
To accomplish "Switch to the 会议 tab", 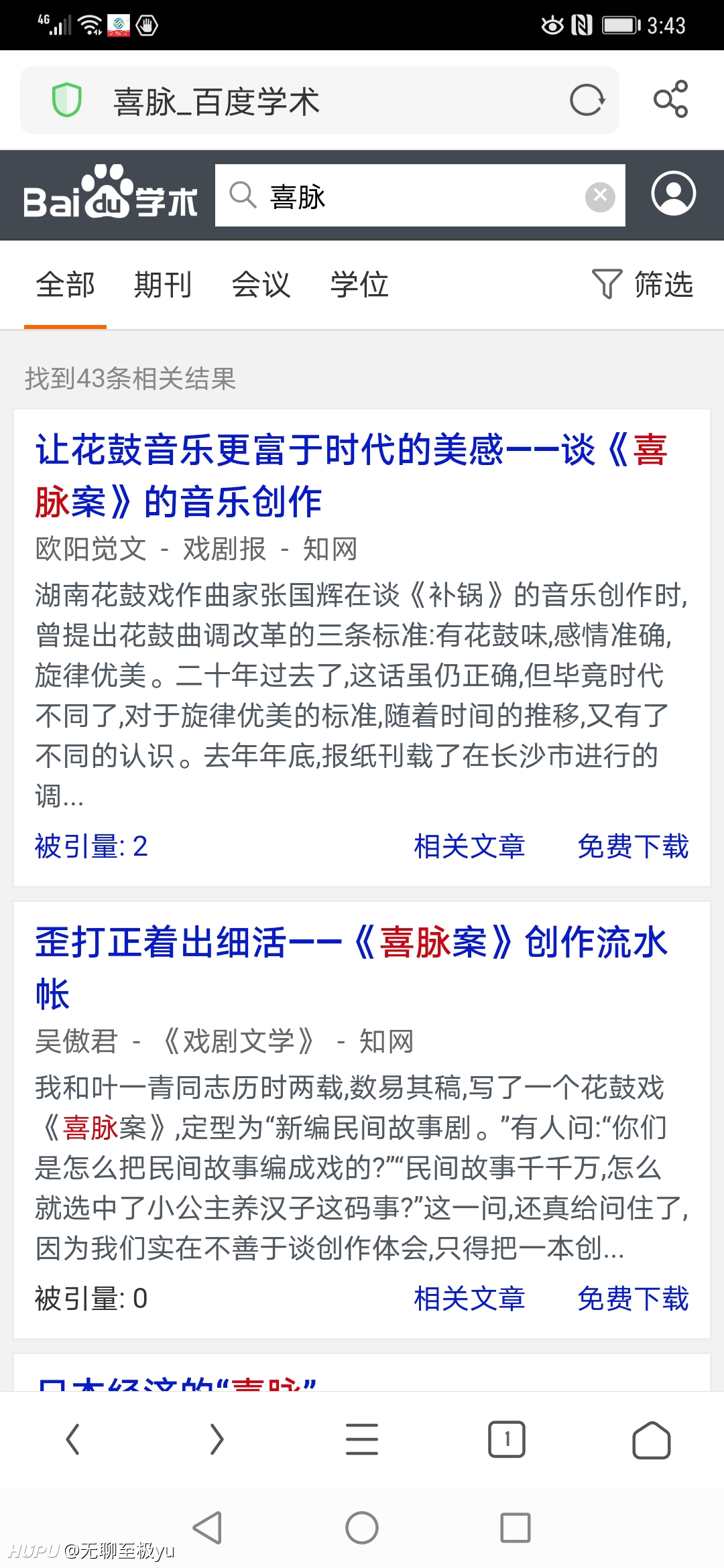I will point(261,285).
